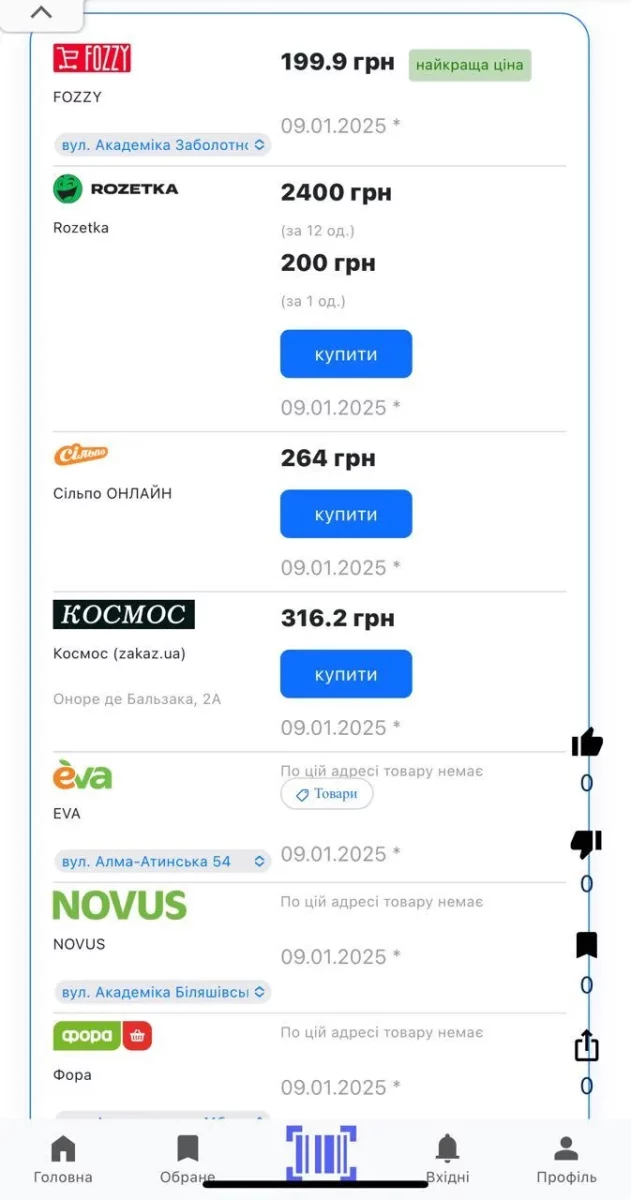The width and height of the screenshot is (631, 1200).
Task: Dislike this product with thumbs down
Action: (x=587, y=844)
